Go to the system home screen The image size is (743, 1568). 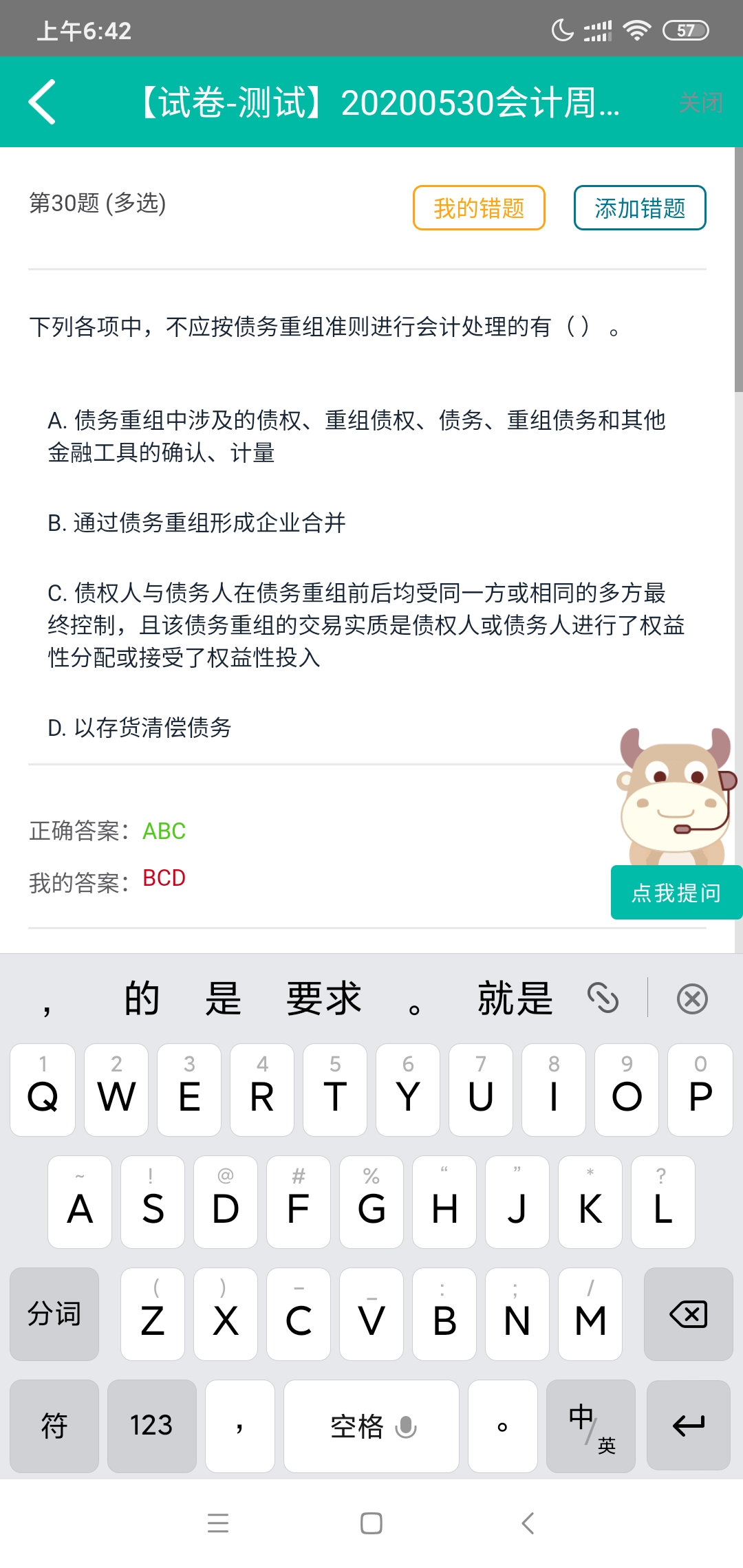click(371, 1523)
